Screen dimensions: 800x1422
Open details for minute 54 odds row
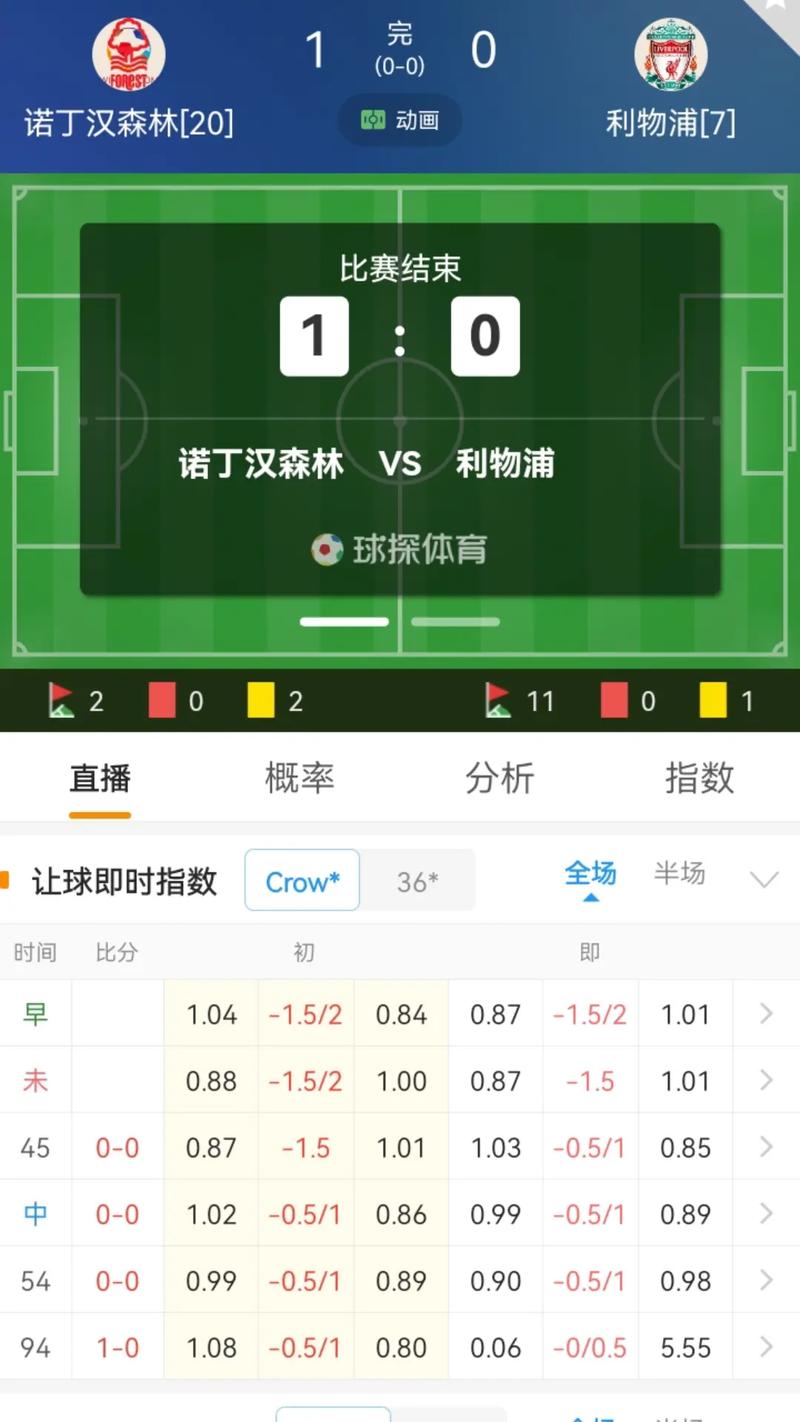[x=766, y=1280]
